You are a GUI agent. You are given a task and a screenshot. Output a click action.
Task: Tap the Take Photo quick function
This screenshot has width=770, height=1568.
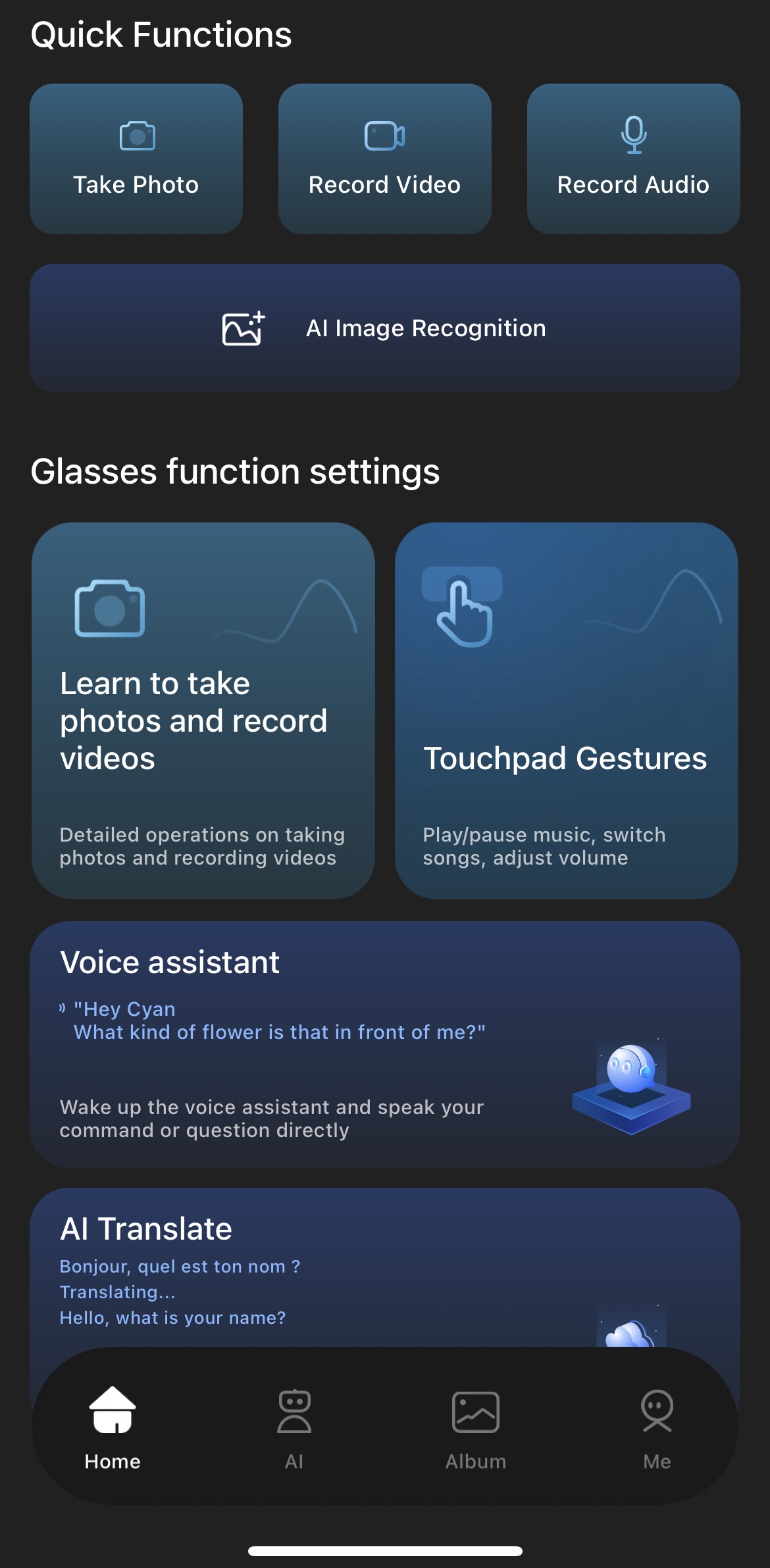pos(136,159)
